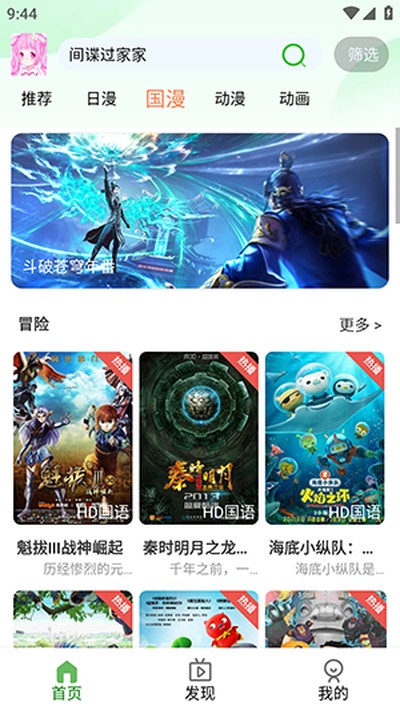Select the 国漫 tab
This screenshot has height=710, width=400.
coord(165,99)
